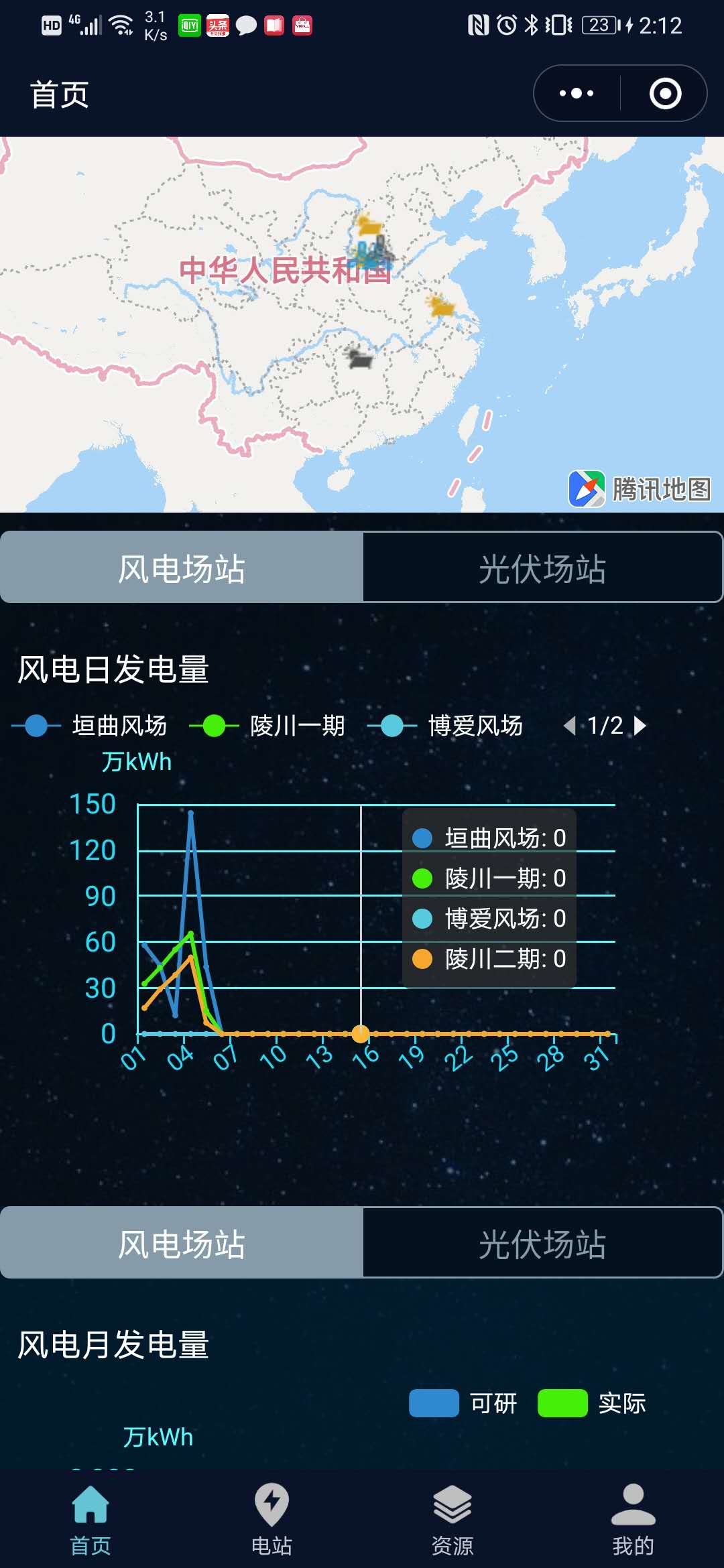Close the mini program with the circle button
This screenshot has width=724, height=1568.
pos(665,93)
